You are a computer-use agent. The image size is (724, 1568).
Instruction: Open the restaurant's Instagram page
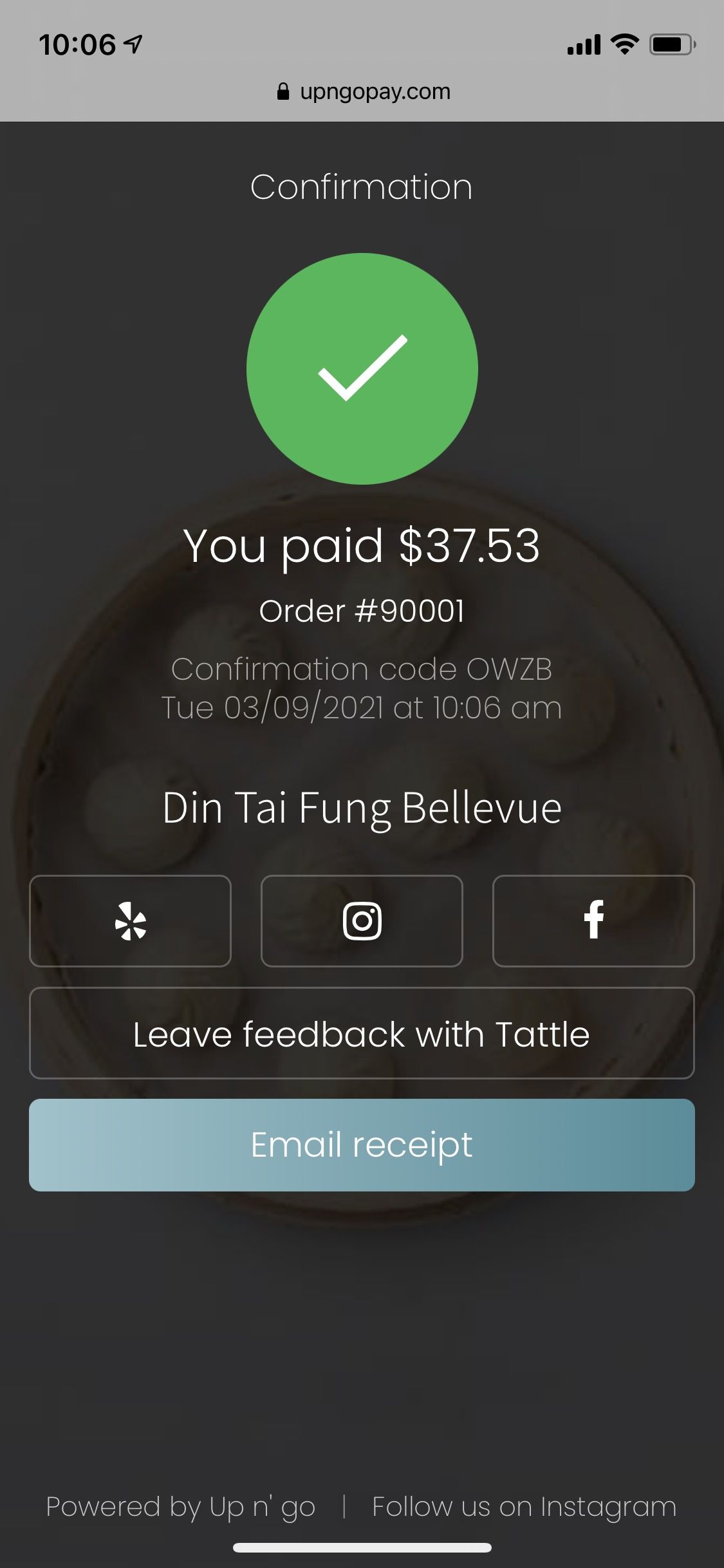pyautogui.click(x=362, y=920)
